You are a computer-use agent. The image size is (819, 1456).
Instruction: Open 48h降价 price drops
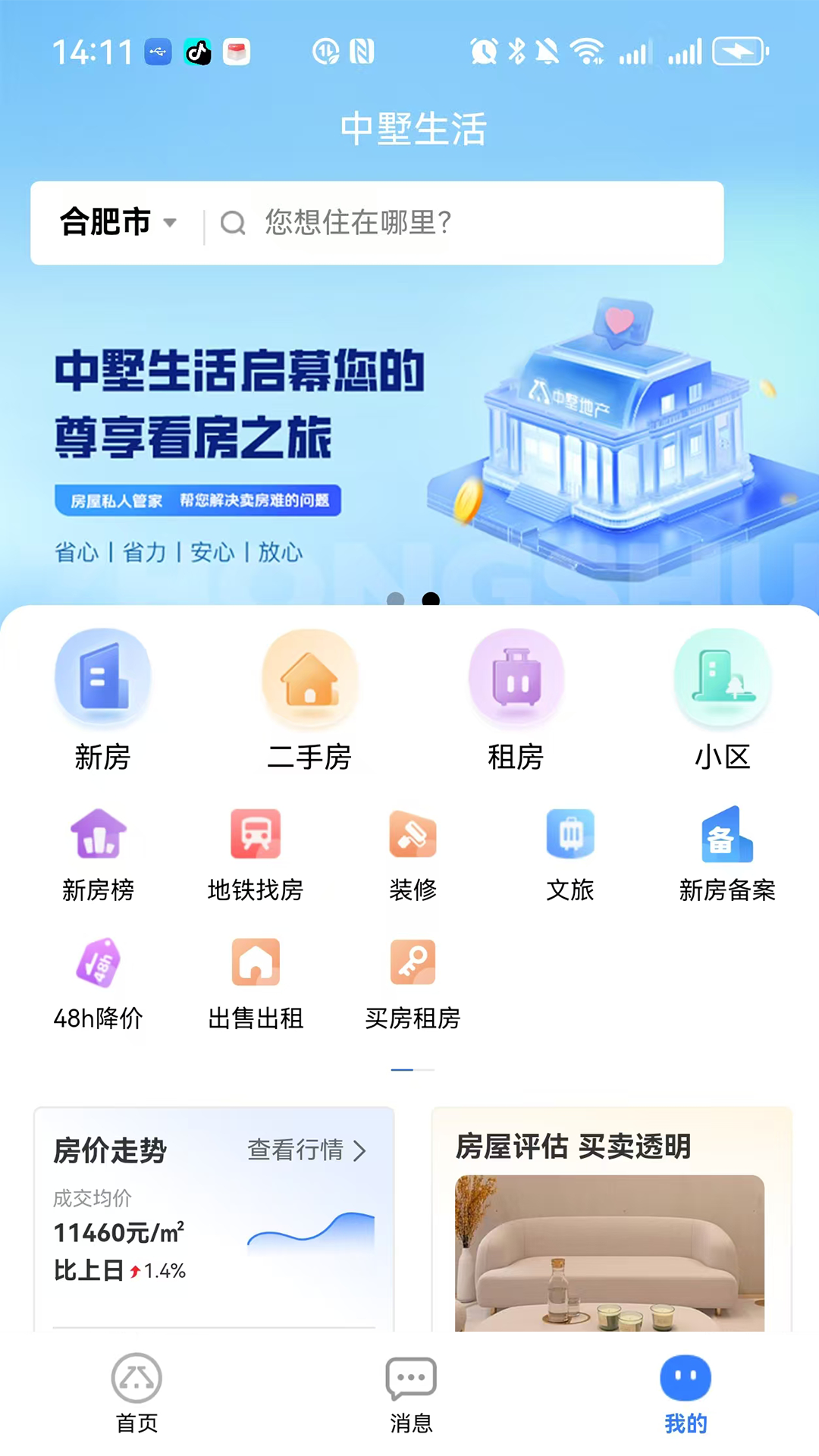[99, 983]
